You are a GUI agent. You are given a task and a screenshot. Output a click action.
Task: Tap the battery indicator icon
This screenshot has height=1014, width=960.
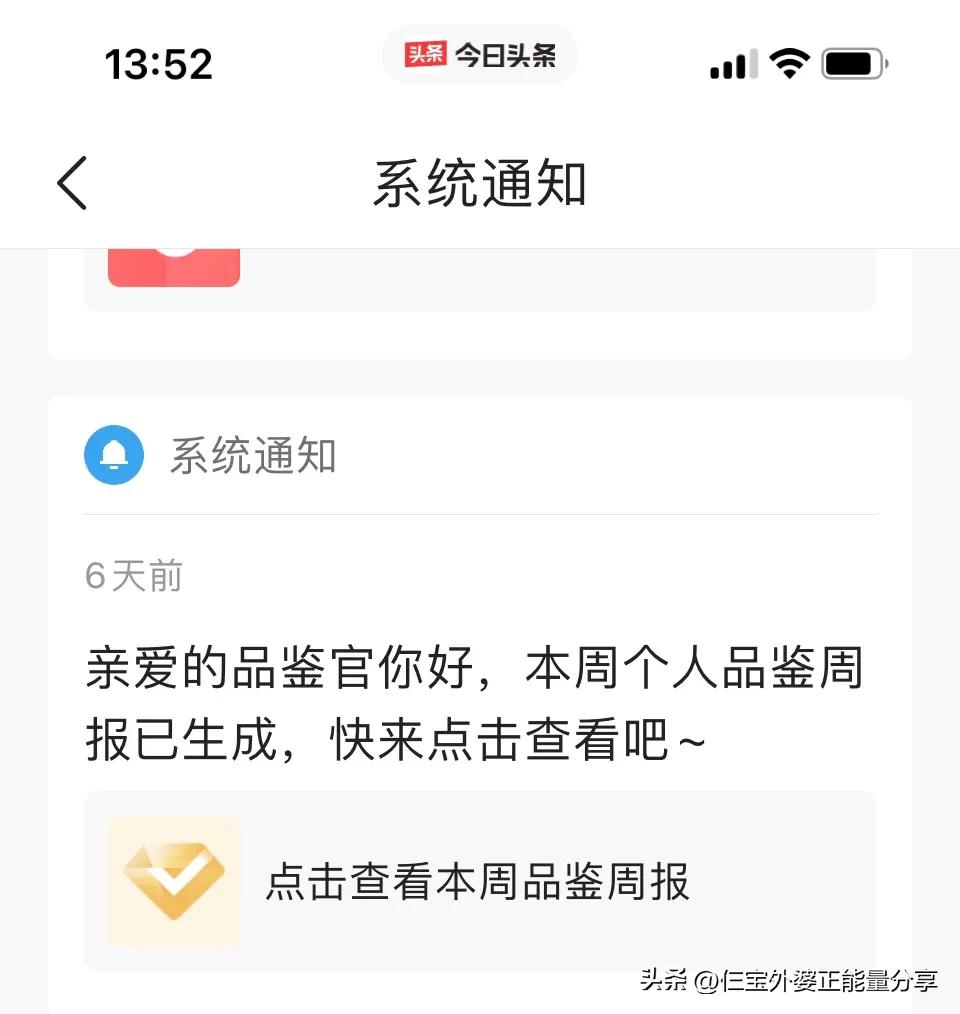click(x=852, y=62)
